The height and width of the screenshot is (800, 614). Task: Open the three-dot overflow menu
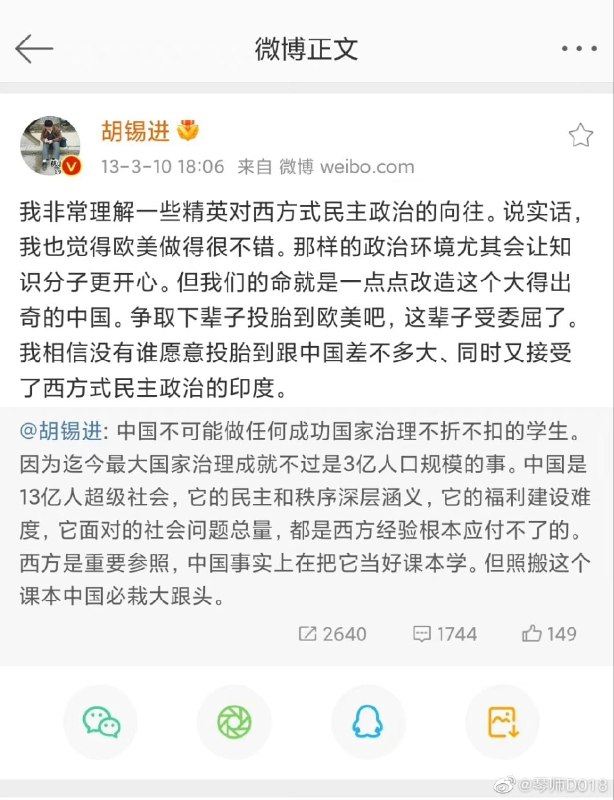pos(578,47)
